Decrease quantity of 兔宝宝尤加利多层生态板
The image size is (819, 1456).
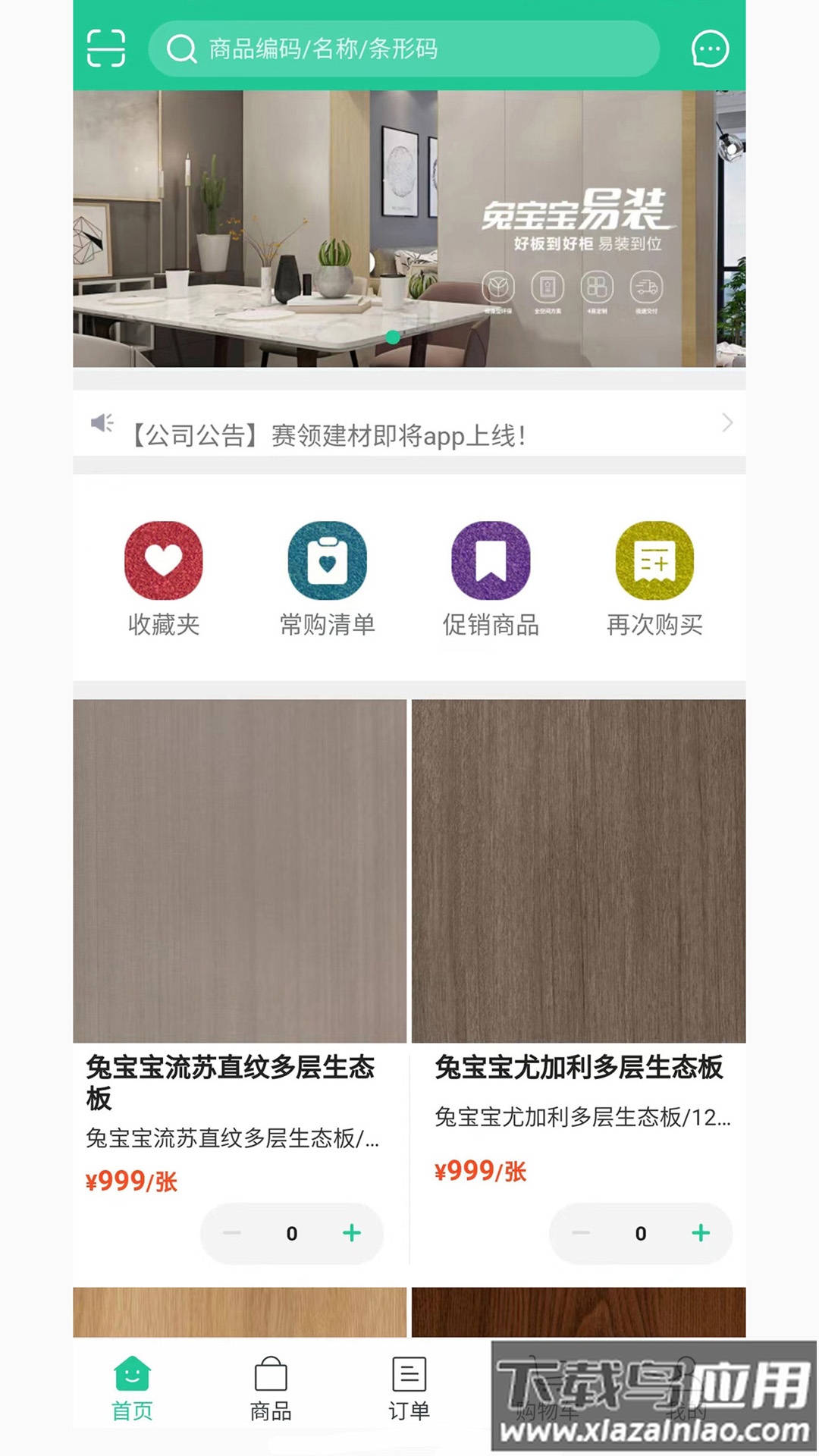point(580,1234)
